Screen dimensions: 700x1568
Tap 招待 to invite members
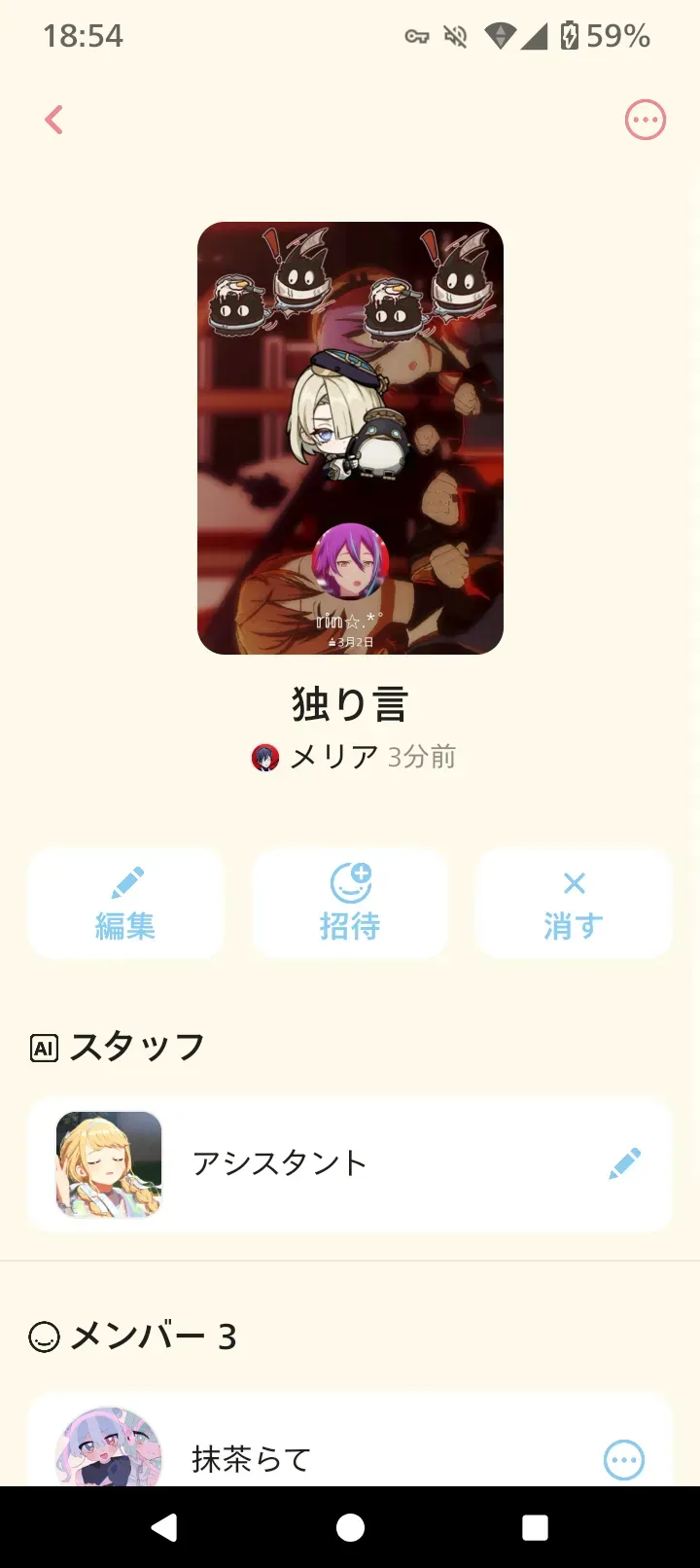pos(350,904)
